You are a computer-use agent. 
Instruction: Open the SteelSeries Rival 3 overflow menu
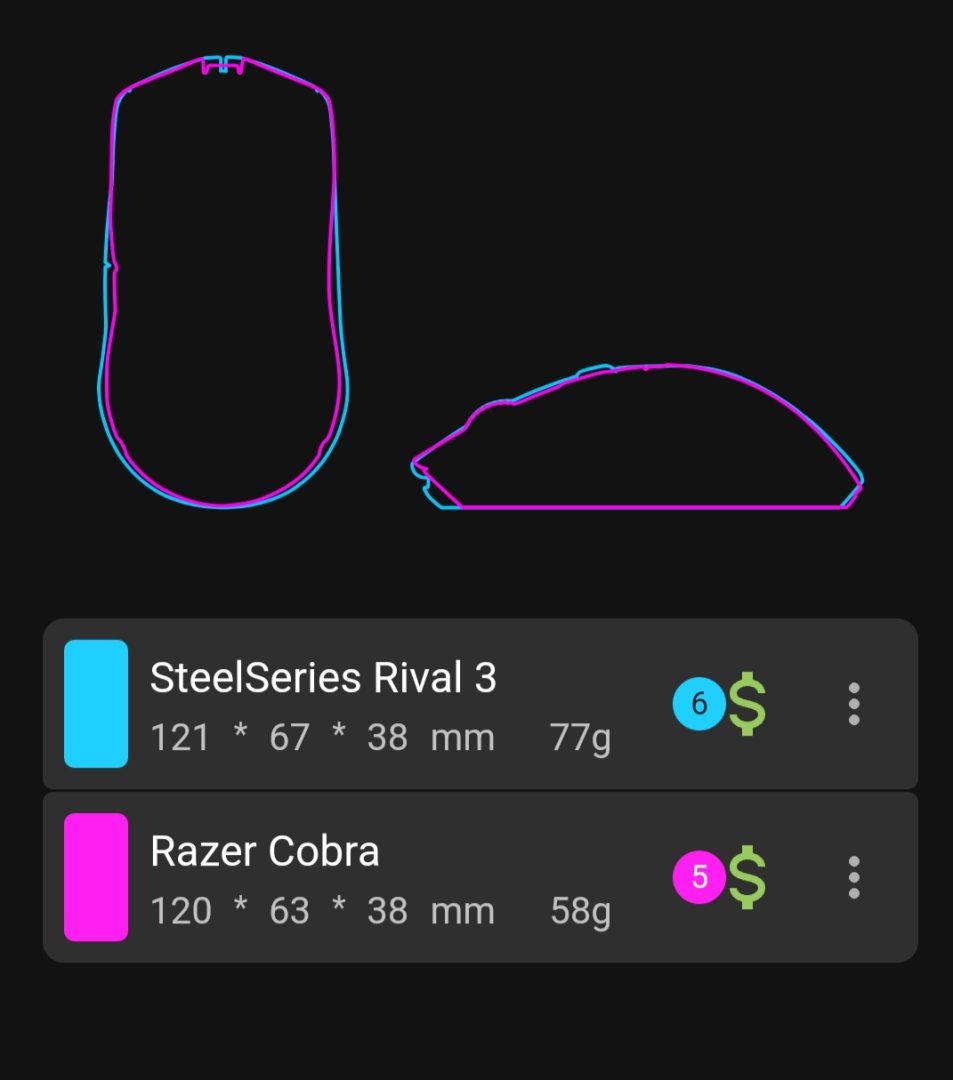[x=853, y=704]
